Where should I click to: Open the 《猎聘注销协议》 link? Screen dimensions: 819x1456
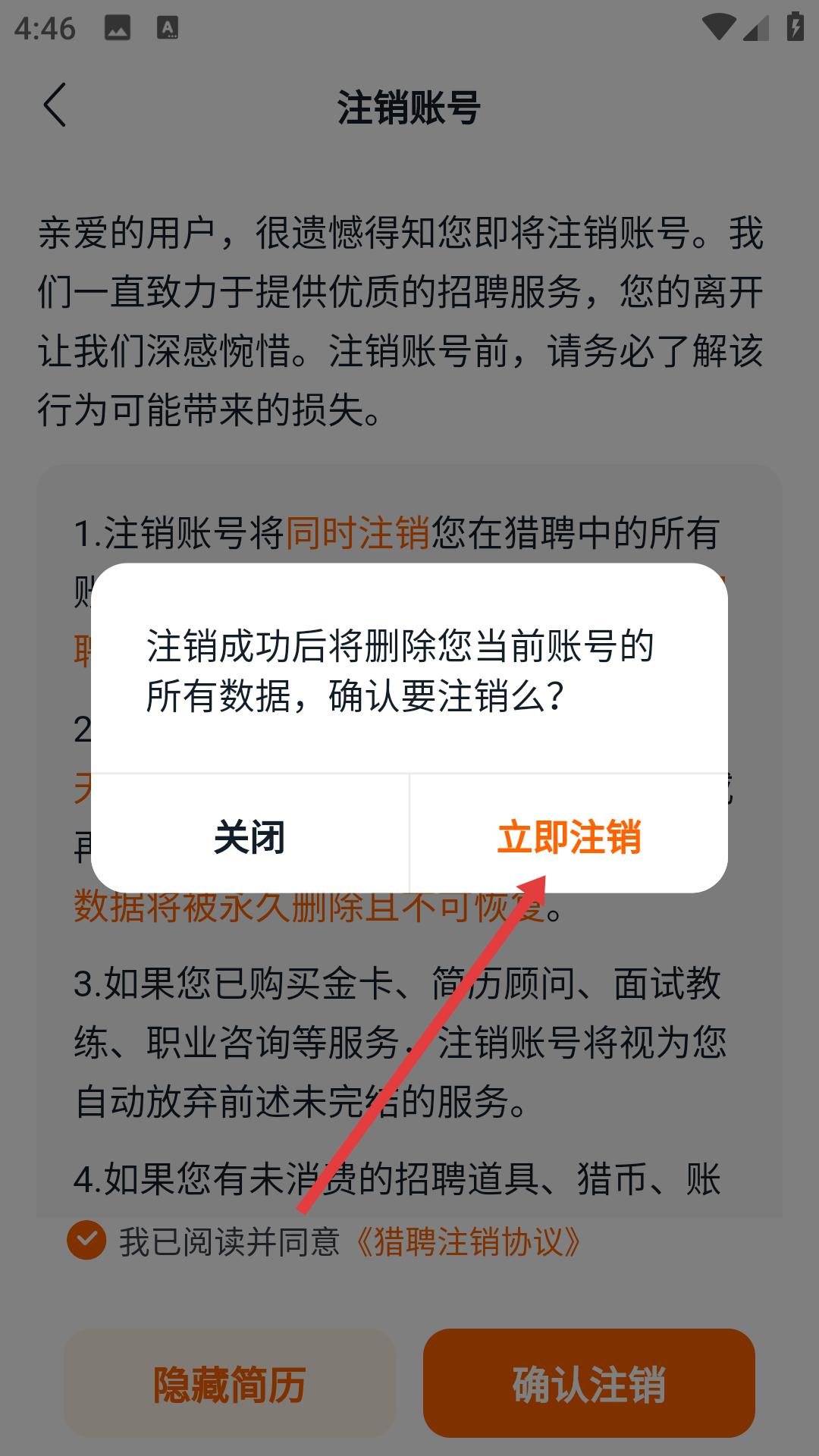pos(468,1241)
